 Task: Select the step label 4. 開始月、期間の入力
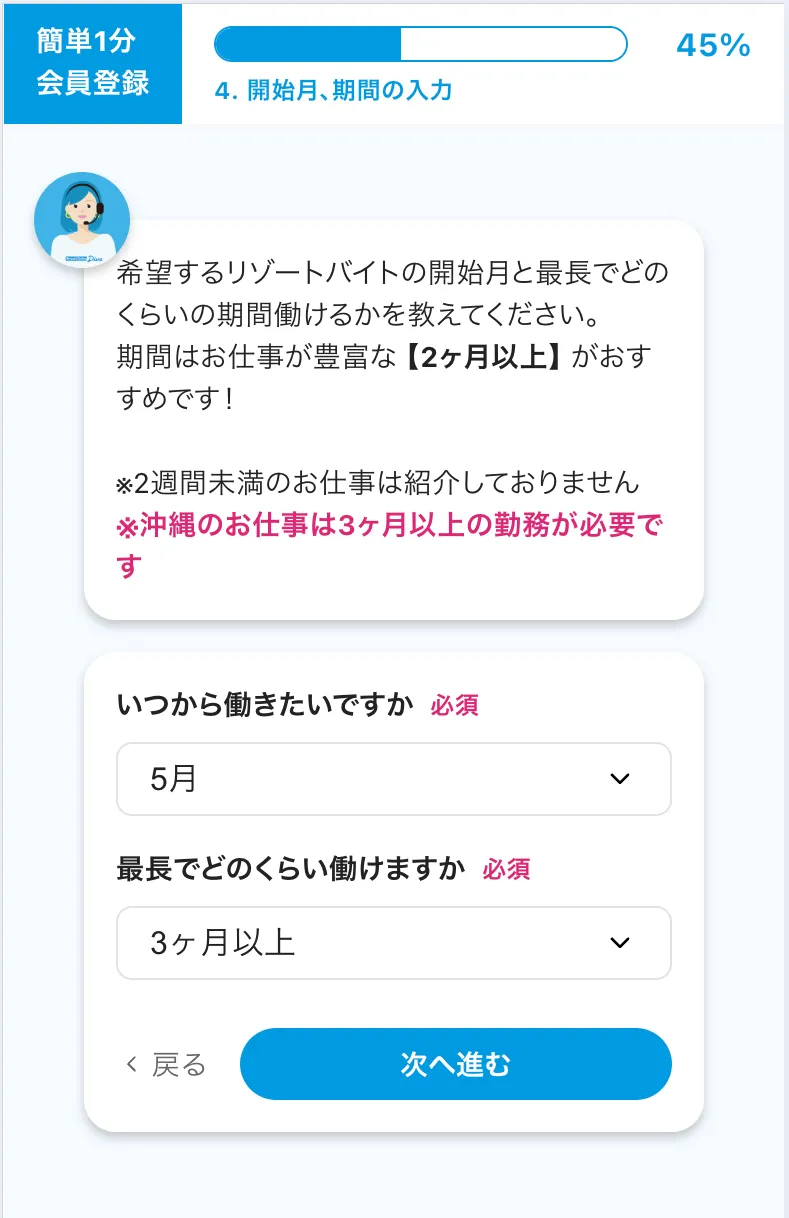pos(335,90)
